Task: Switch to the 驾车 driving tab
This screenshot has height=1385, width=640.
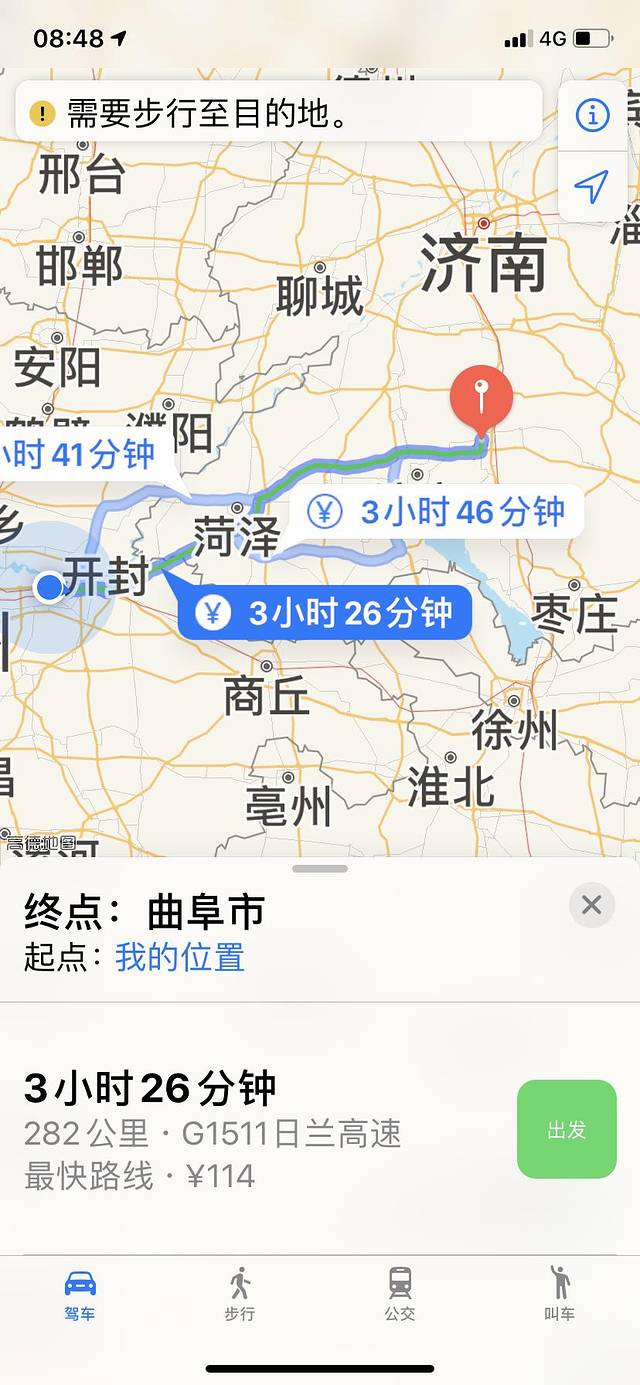Action: click(80, 1293)
